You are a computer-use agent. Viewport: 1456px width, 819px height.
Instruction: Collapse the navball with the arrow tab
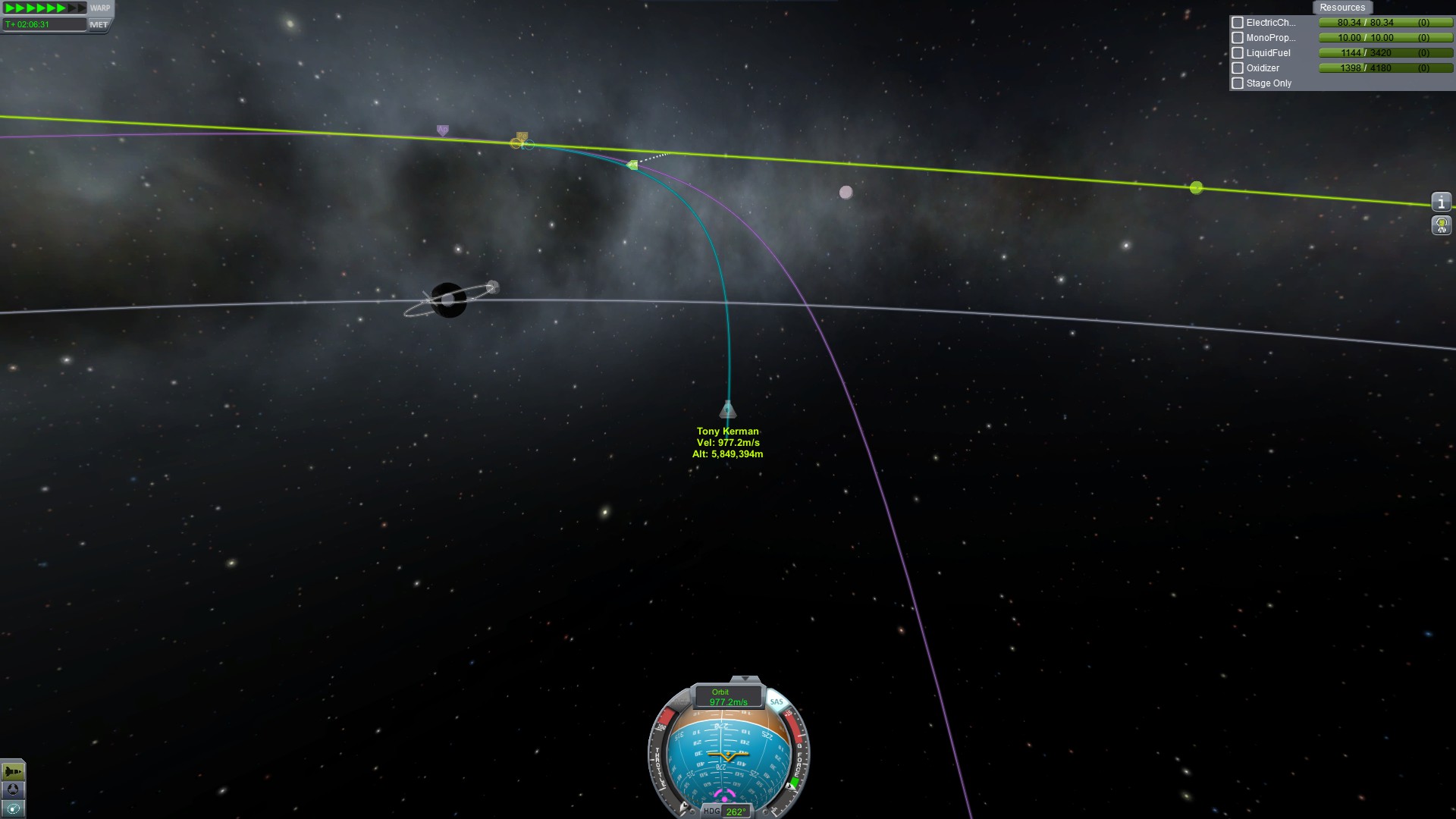coord(745,679)
